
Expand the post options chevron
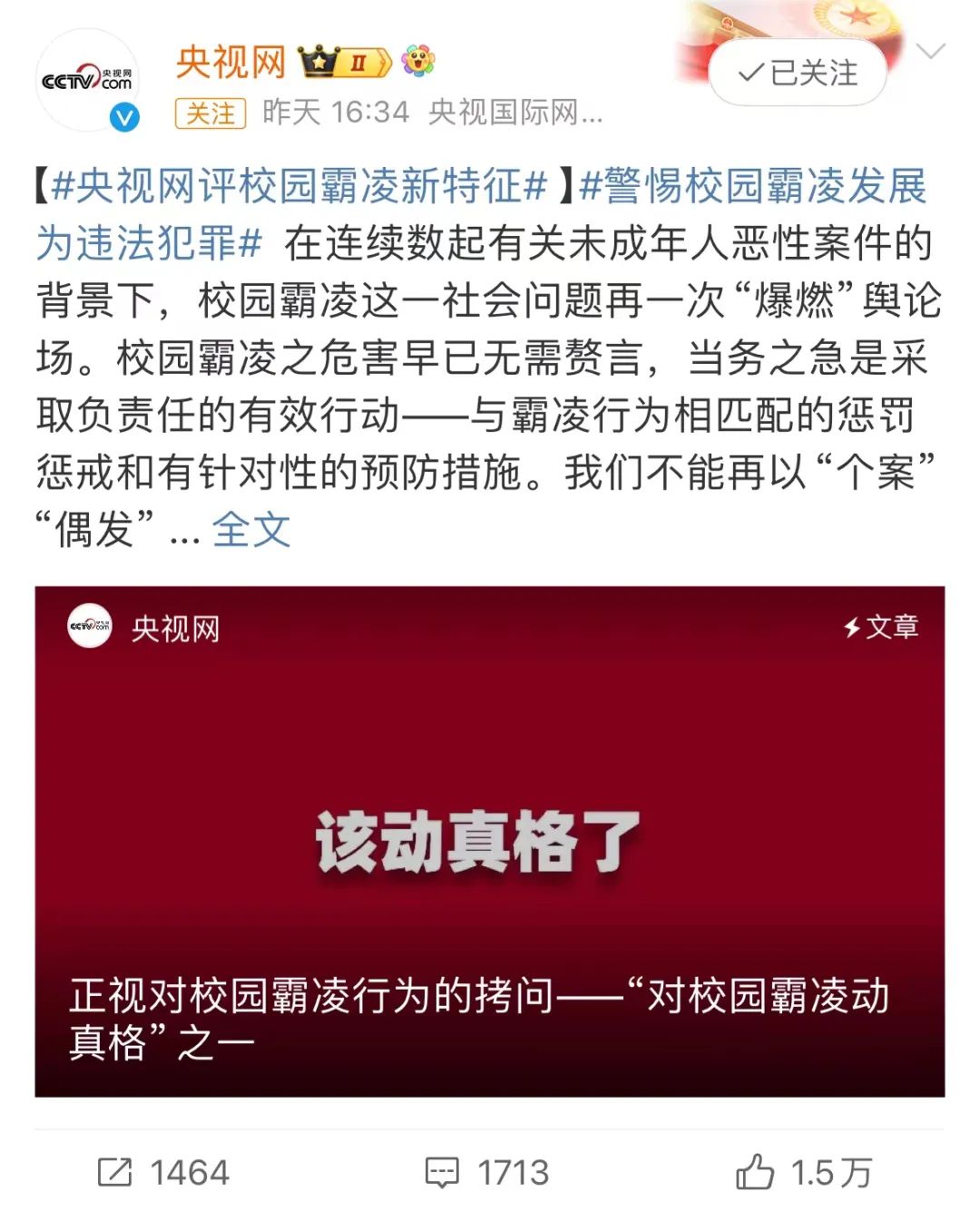tap(931, 51)
